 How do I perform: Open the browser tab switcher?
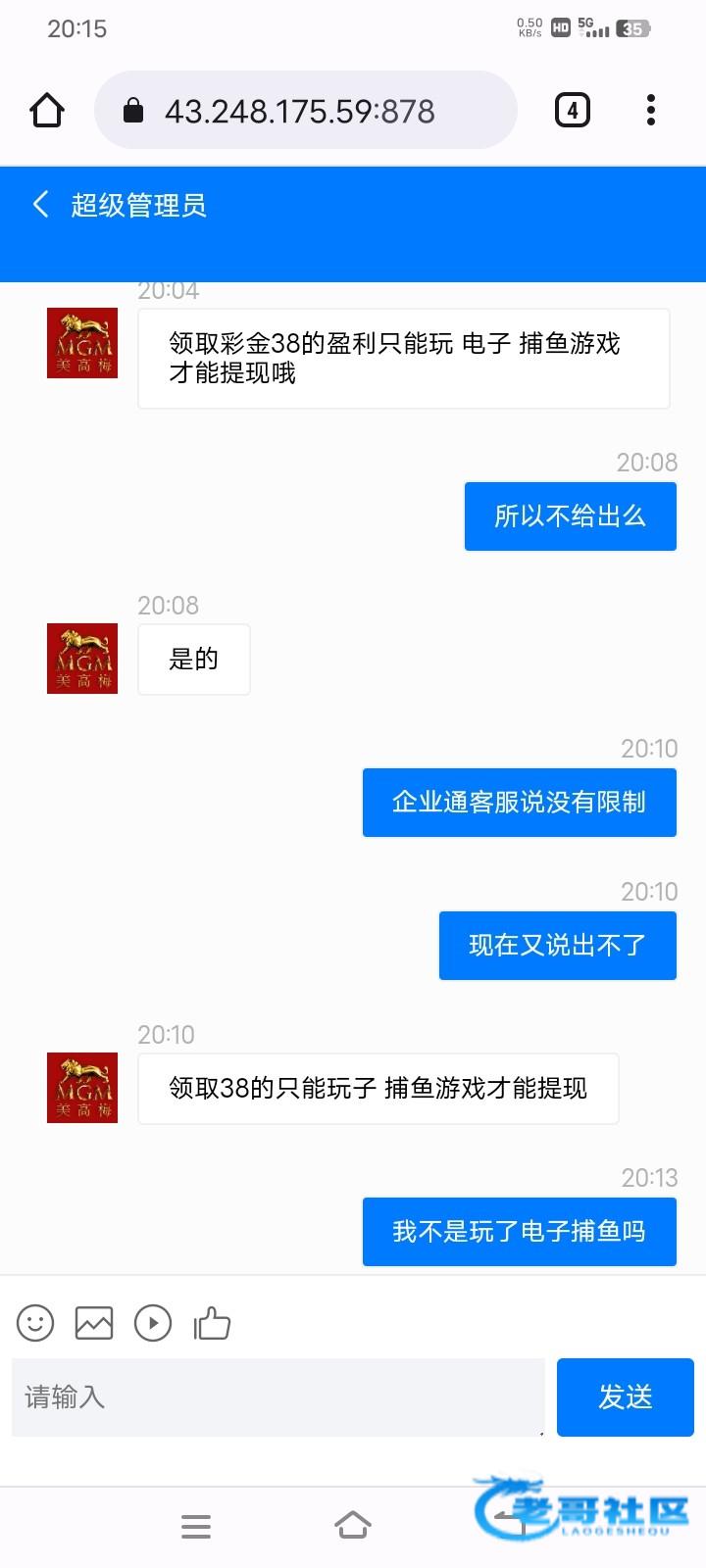[x=573, y=111]
